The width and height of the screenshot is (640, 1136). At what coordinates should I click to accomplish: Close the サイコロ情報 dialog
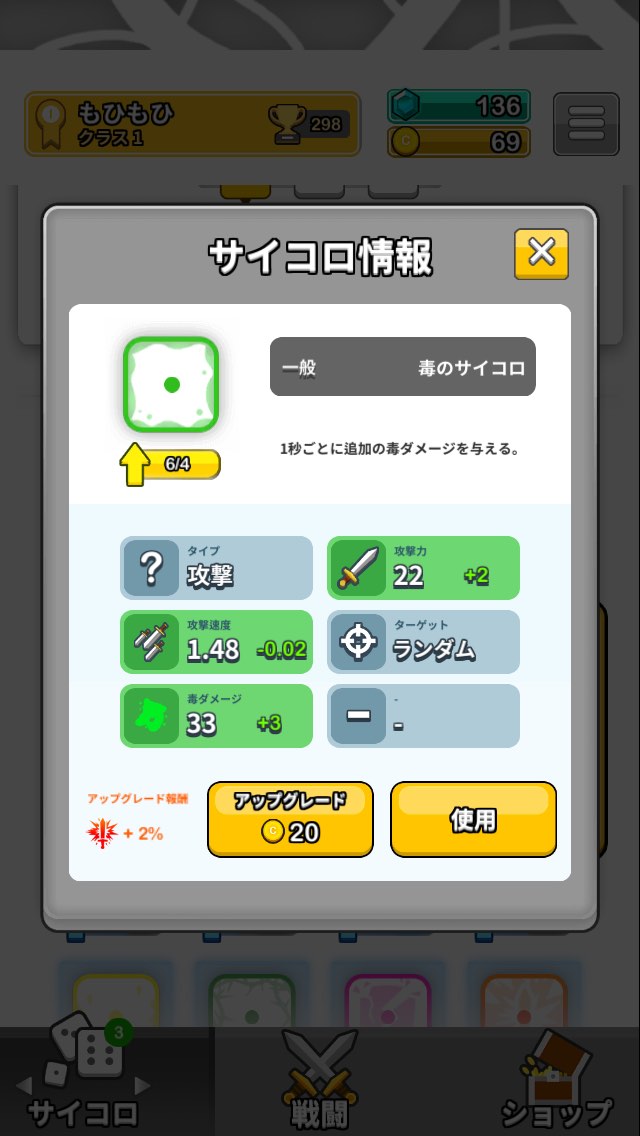coord(541,254)
